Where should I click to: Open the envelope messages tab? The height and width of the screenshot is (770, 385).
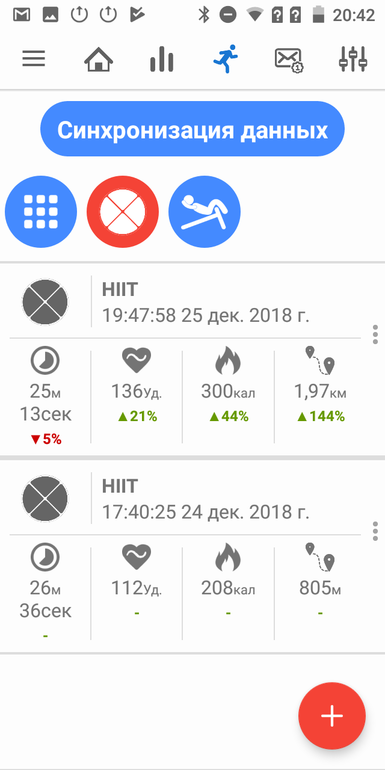pos(289,60)
